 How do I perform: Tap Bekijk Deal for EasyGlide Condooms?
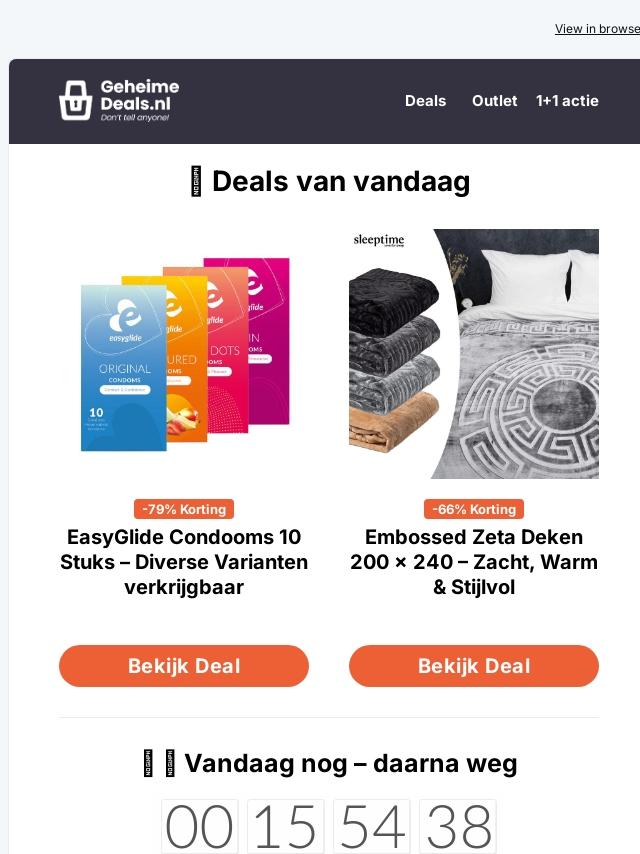click(x=184, y=666)
